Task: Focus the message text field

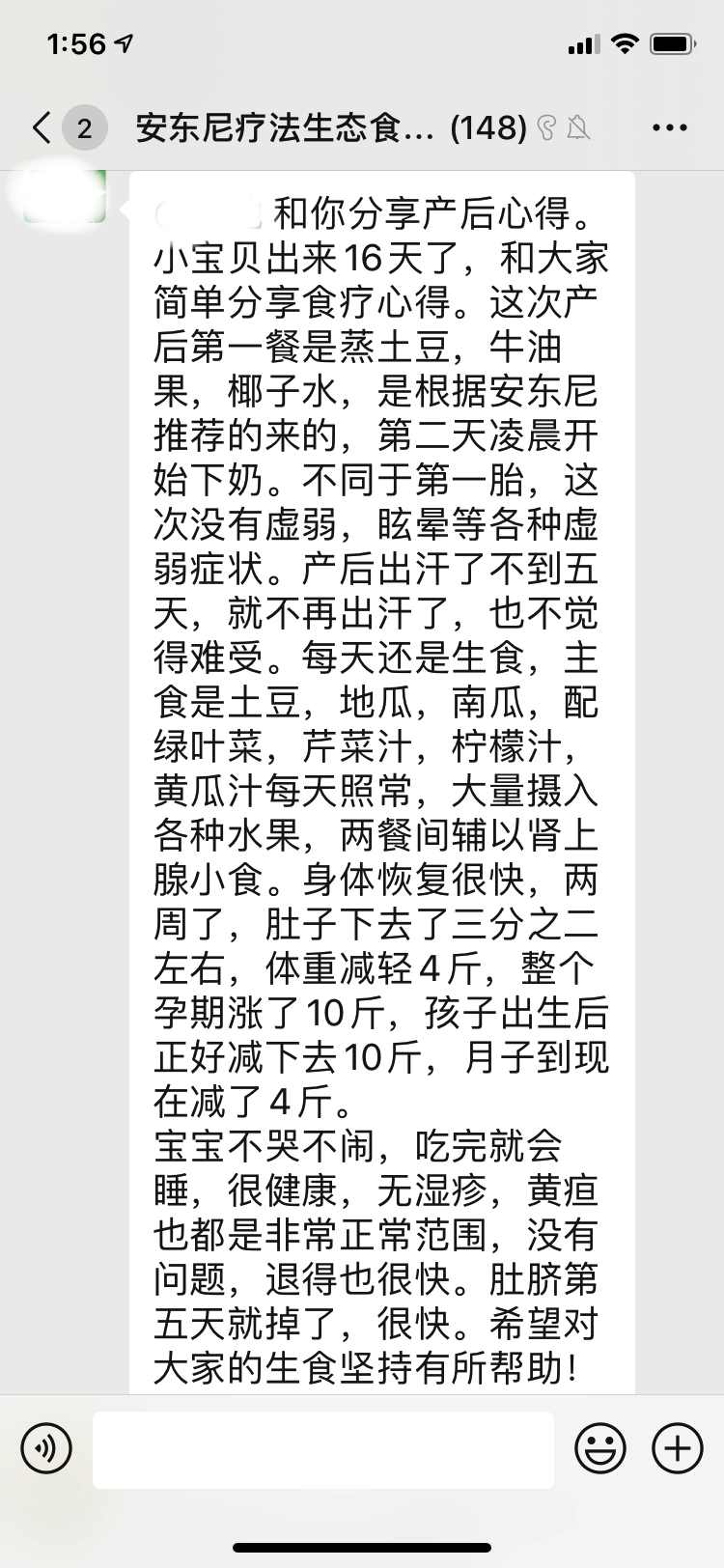Action: (322, 1448)
